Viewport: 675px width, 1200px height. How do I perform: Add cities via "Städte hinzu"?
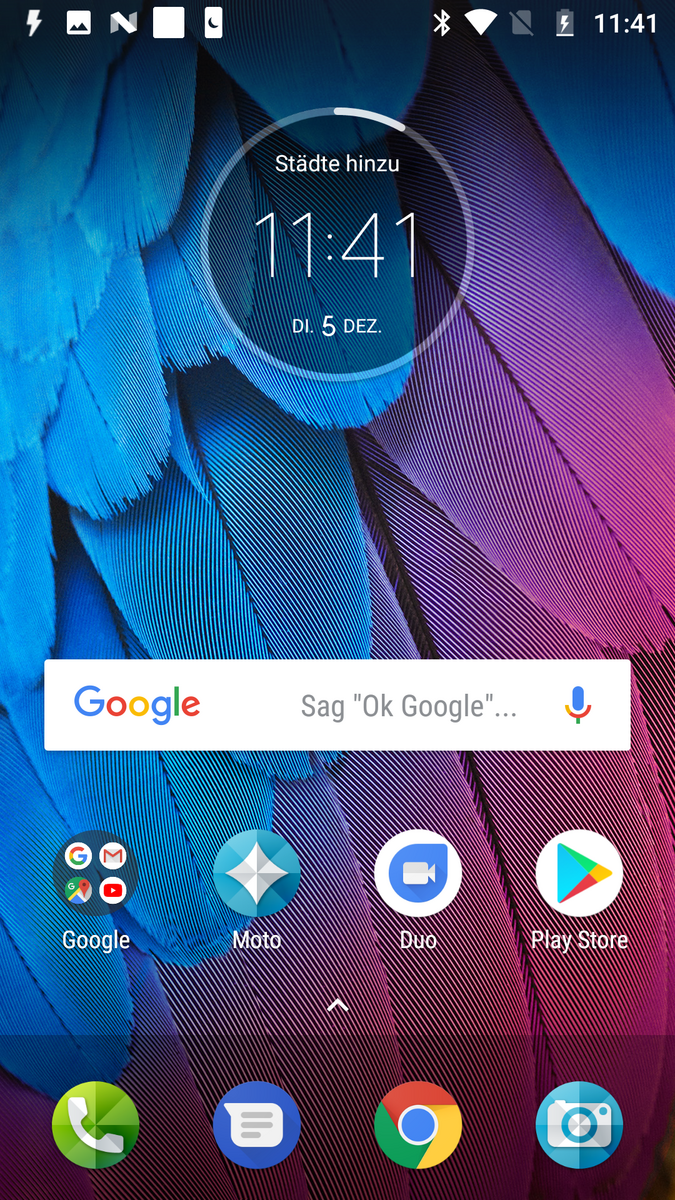coord(337,163)
